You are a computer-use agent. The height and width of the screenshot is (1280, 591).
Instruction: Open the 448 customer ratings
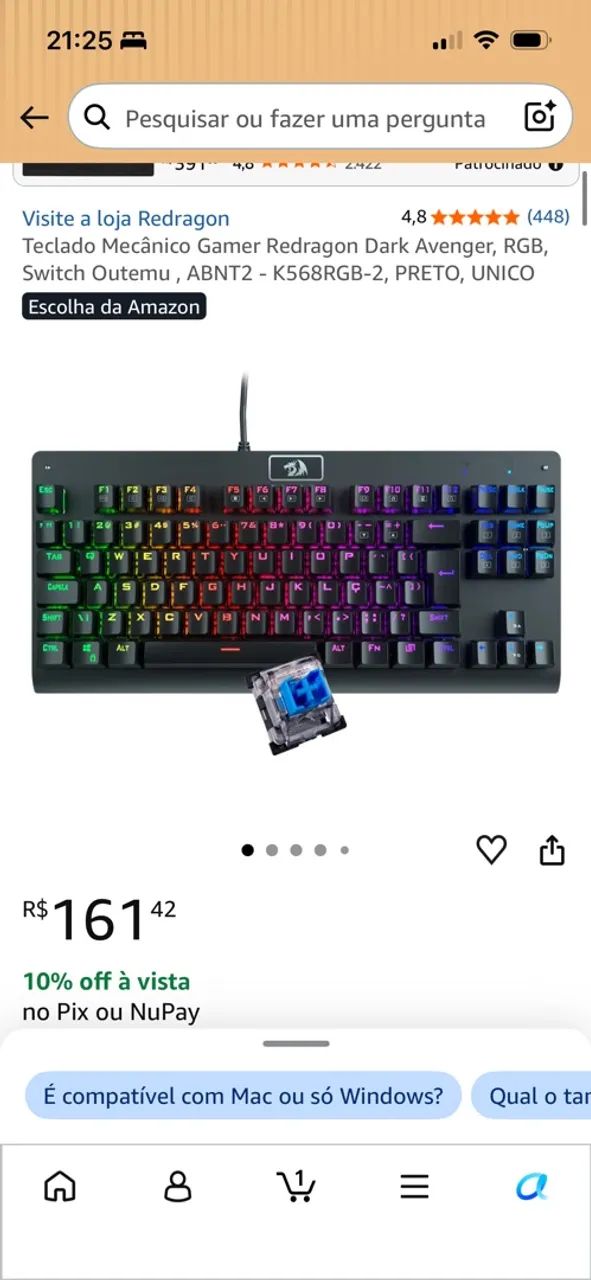click(x=548, y=216)
